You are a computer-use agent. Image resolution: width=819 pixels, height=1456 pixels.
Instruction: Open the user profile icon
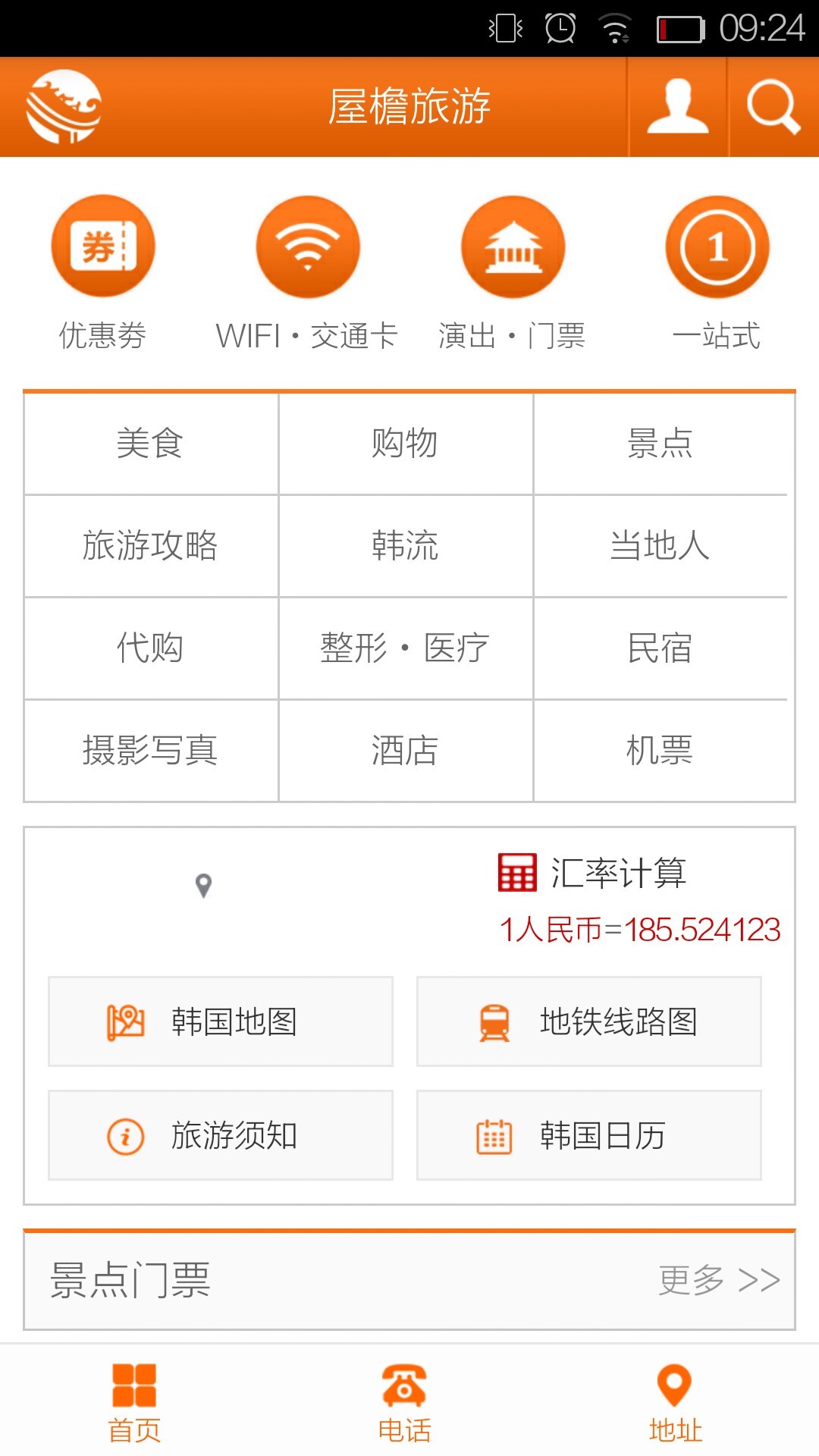[x=677, y=107]
